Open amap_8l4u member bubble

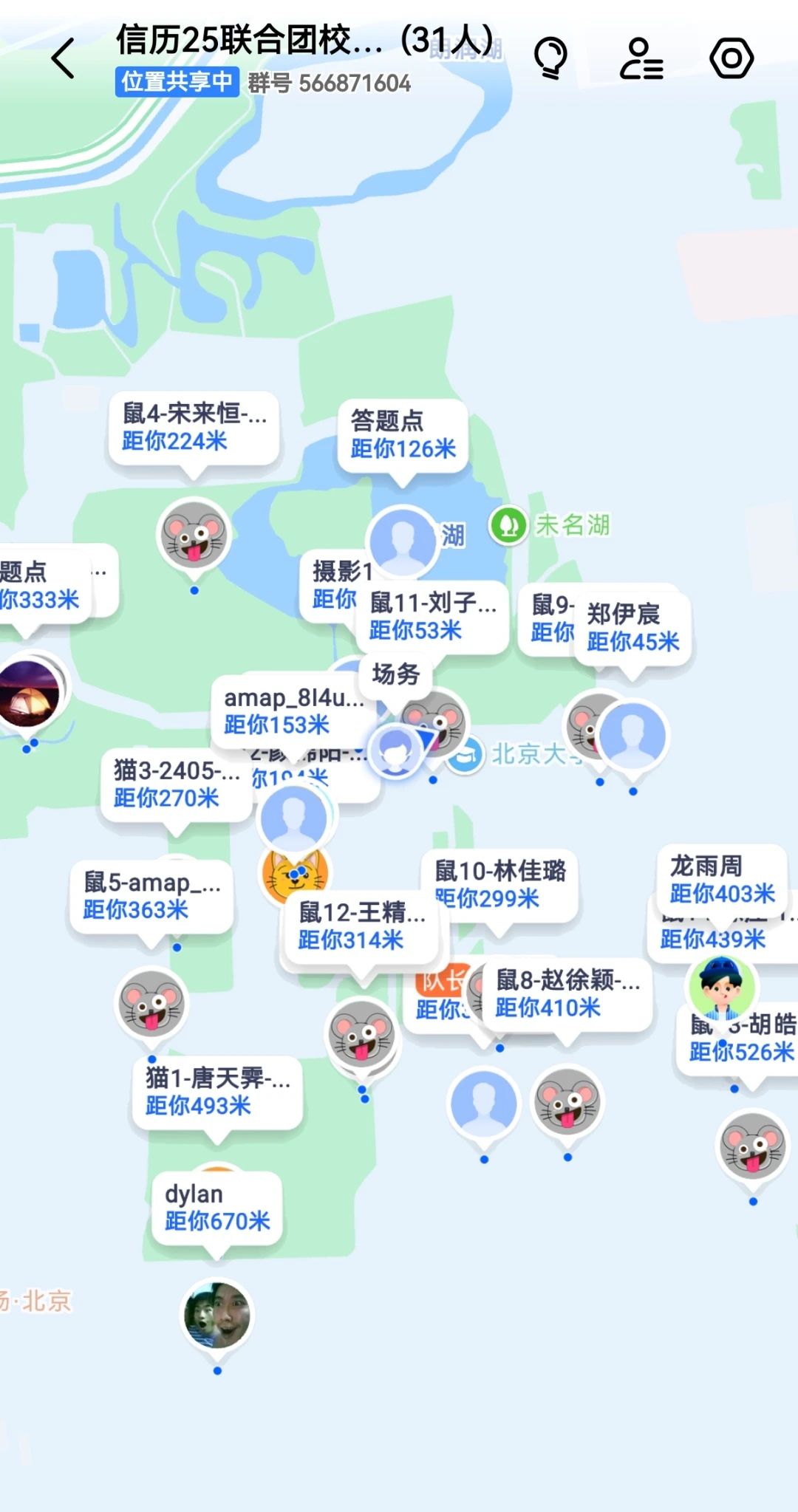294,711
